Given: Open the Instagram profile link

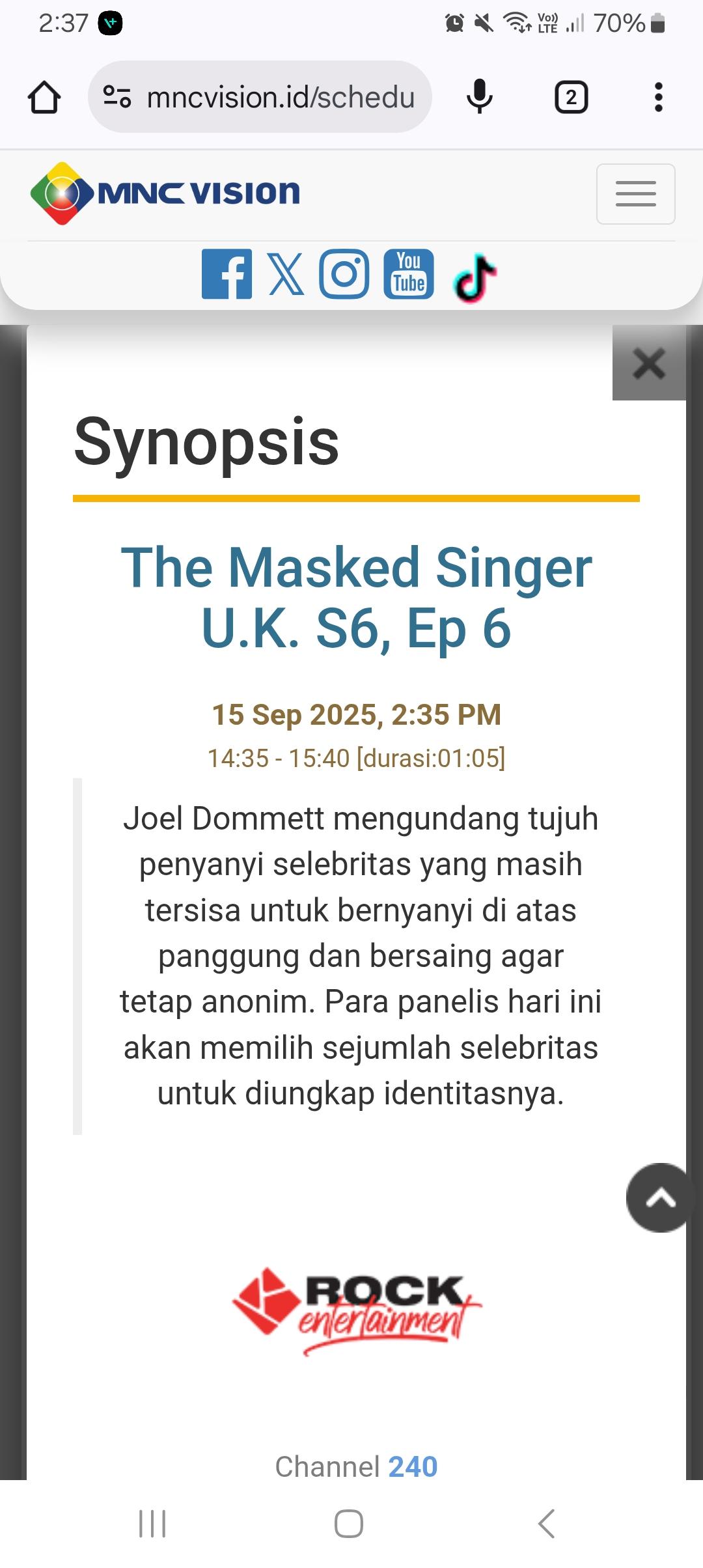Looking at the screenshot, I should coord(344,274).
